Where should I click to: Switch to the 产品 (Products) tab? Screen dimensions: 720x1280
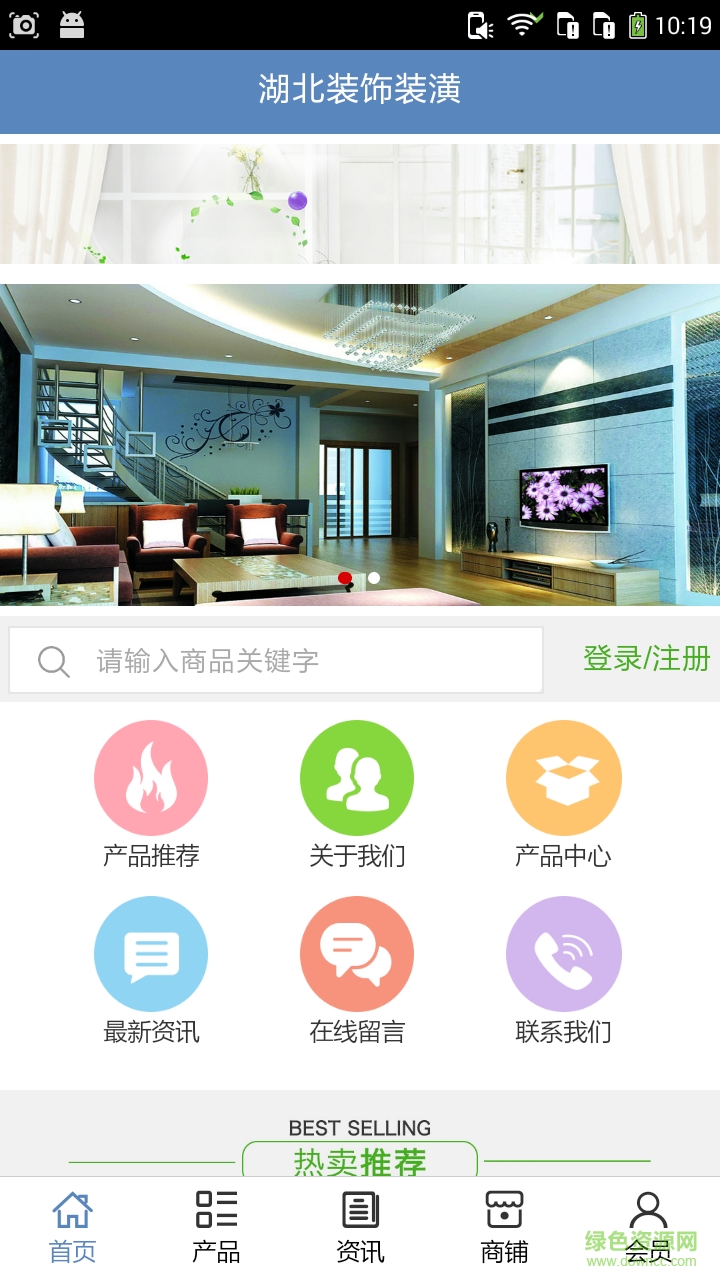point(215,1222)
